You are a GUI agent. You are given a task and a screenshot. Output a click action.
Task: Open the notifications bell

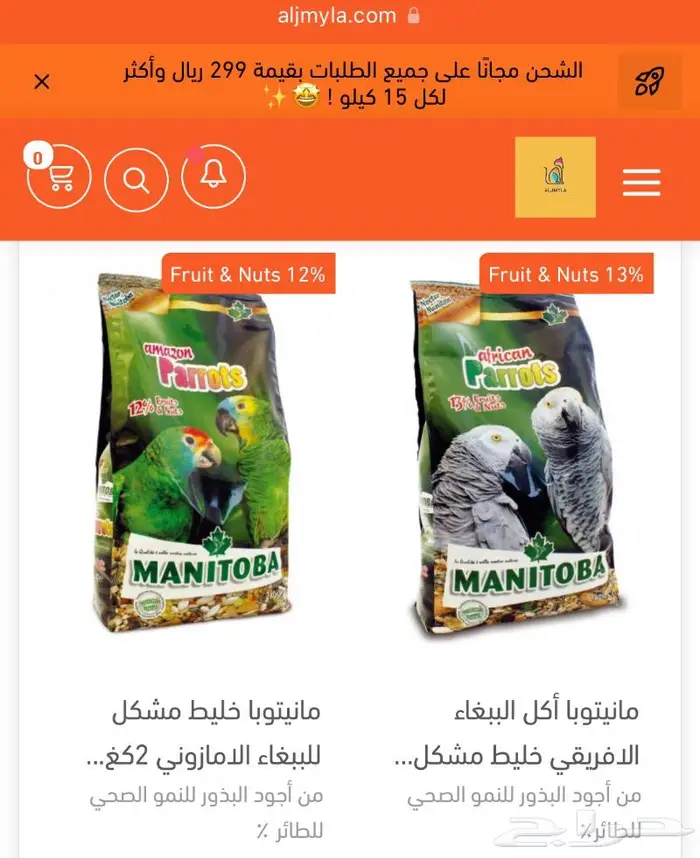coord(213,177)
